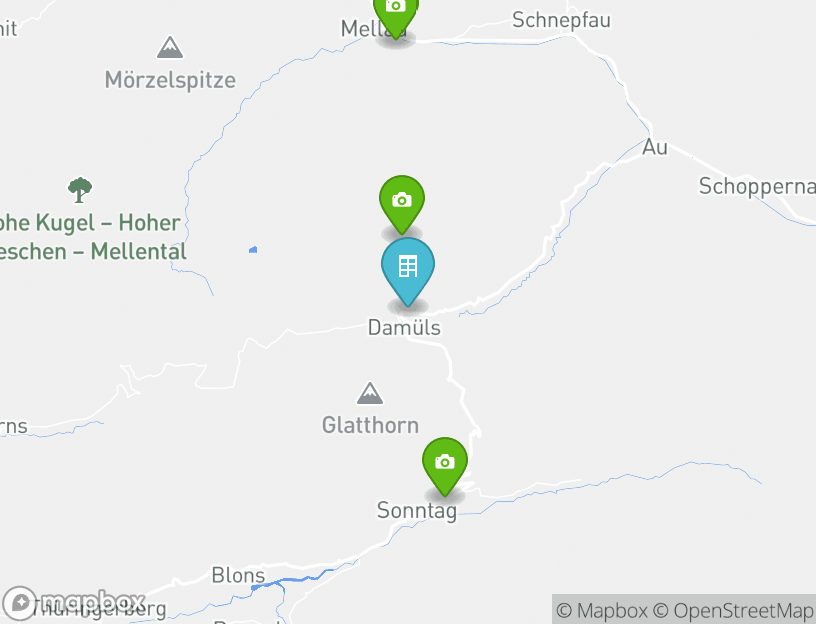
Task: Open the OpenStreetMap attribution link
Action: click(733, 610)
